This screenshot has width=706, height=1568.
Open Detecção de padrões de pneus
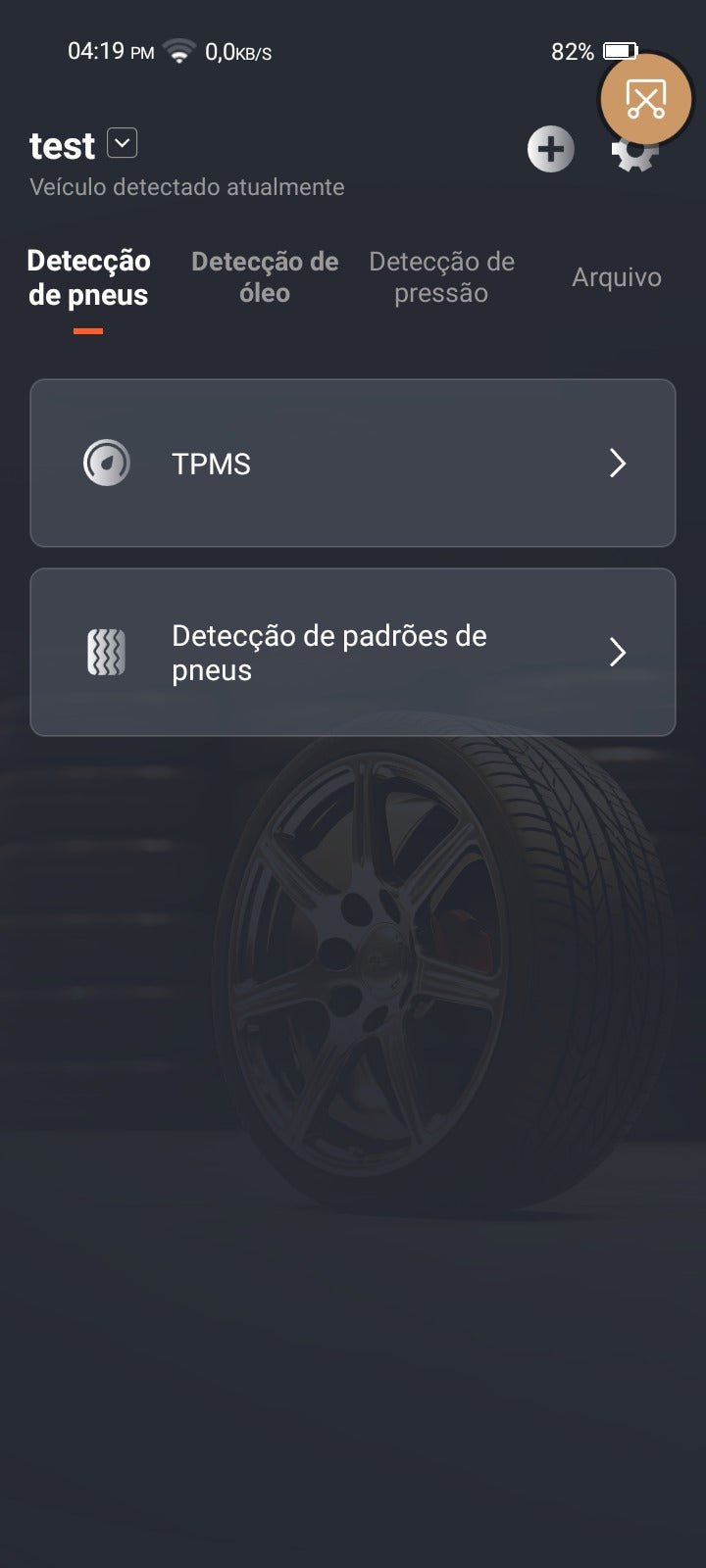pyautogui.click(x=353, y=653)
